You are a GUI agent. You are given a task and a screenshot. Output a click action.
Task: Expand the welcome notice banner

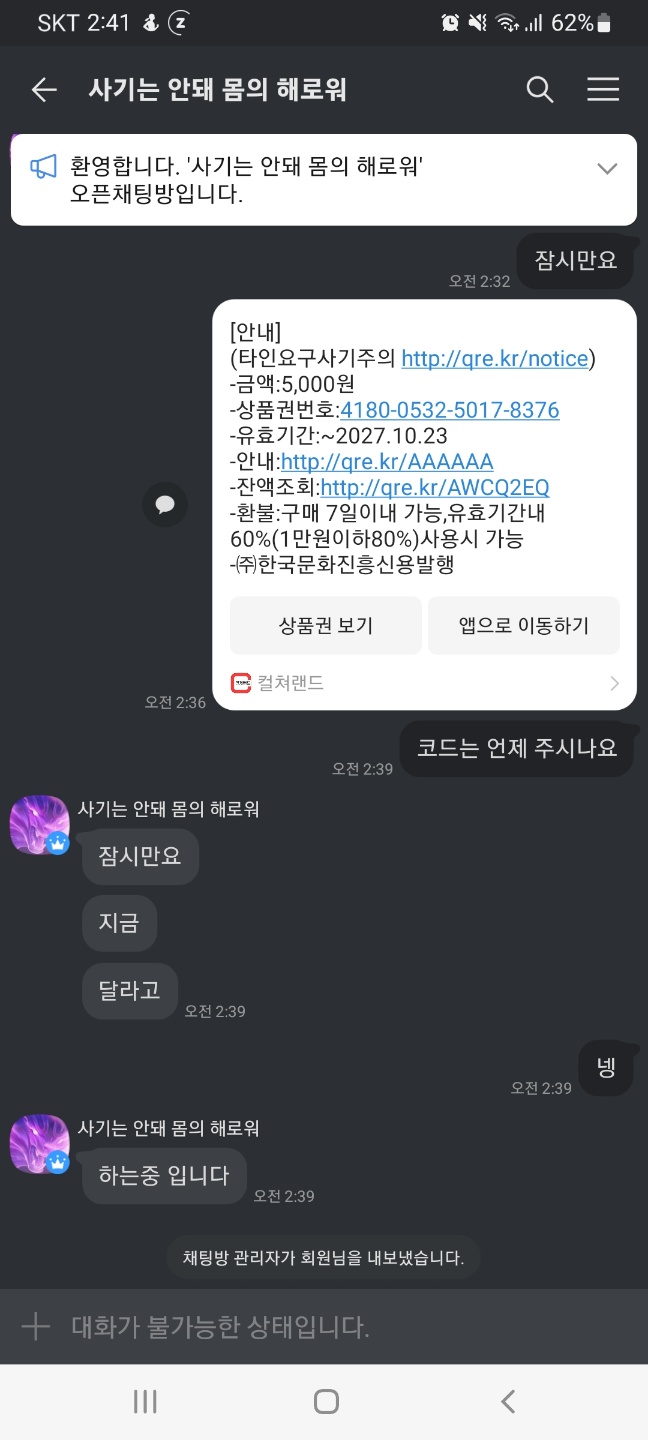click(x=607, y=168)
